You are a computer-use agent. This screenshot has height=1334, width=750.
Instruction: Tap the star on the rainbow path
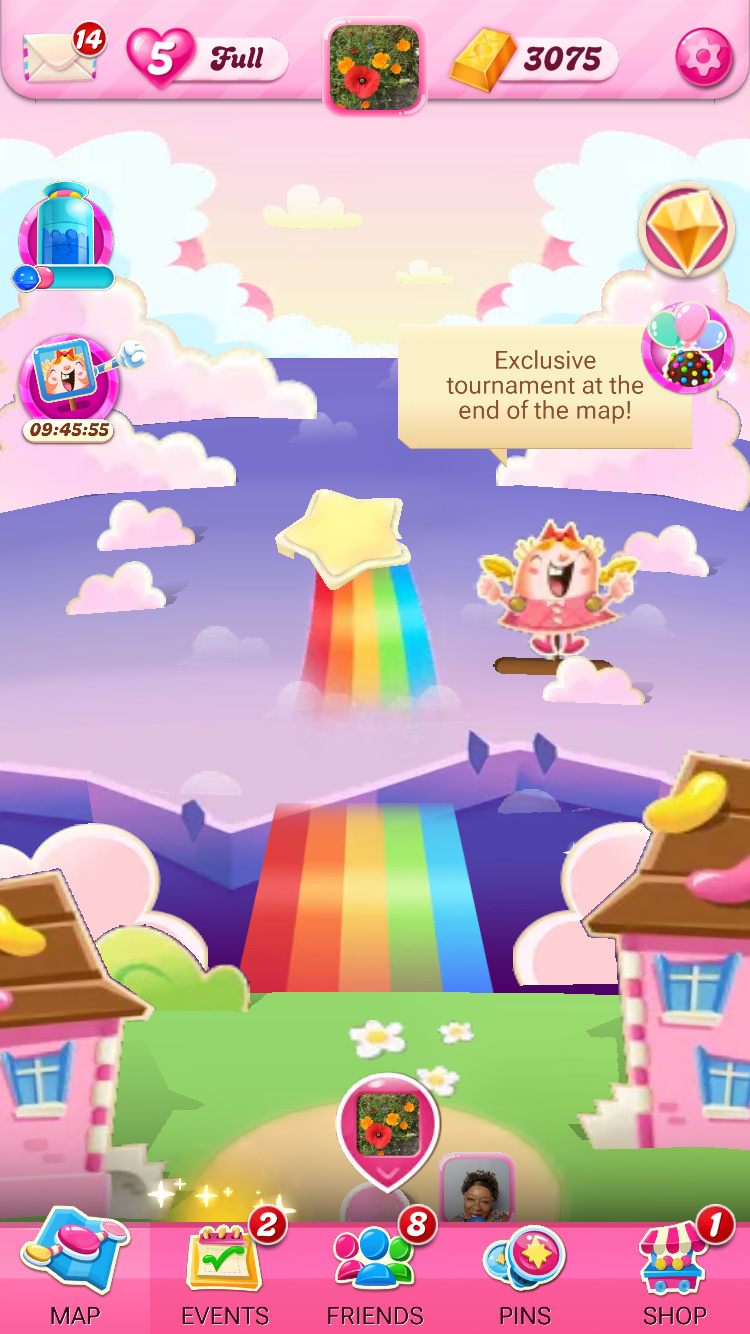[343, 535]
